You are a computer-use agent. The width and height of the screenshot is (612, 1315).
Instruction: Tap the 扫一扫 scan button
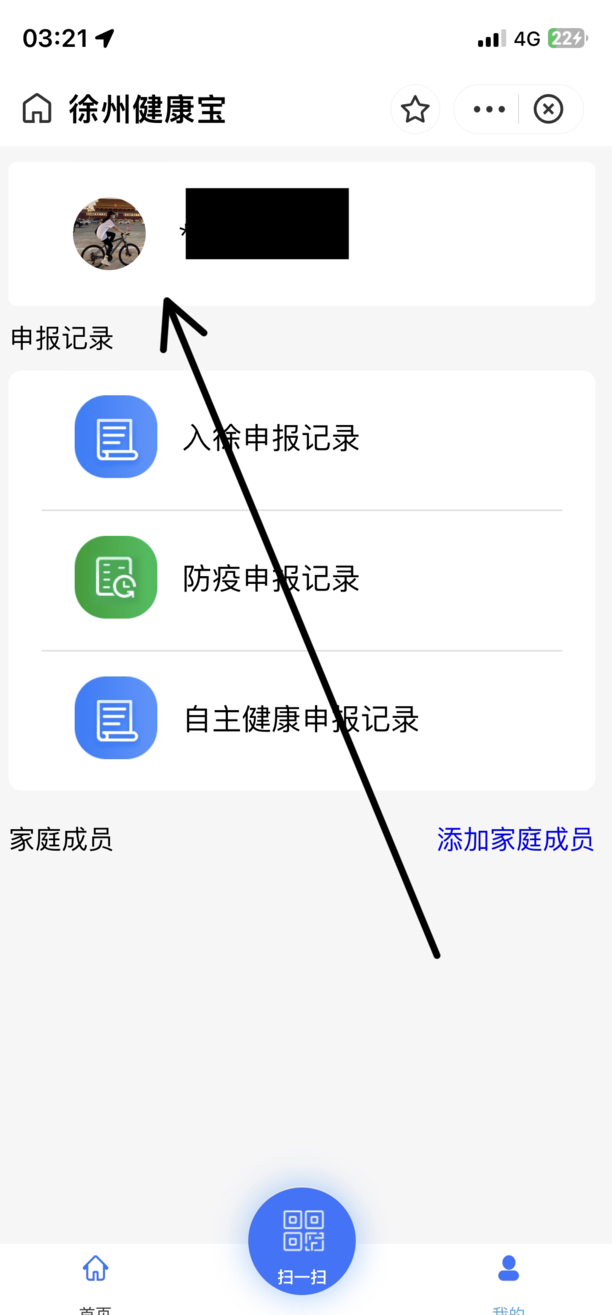(302, 1241)
